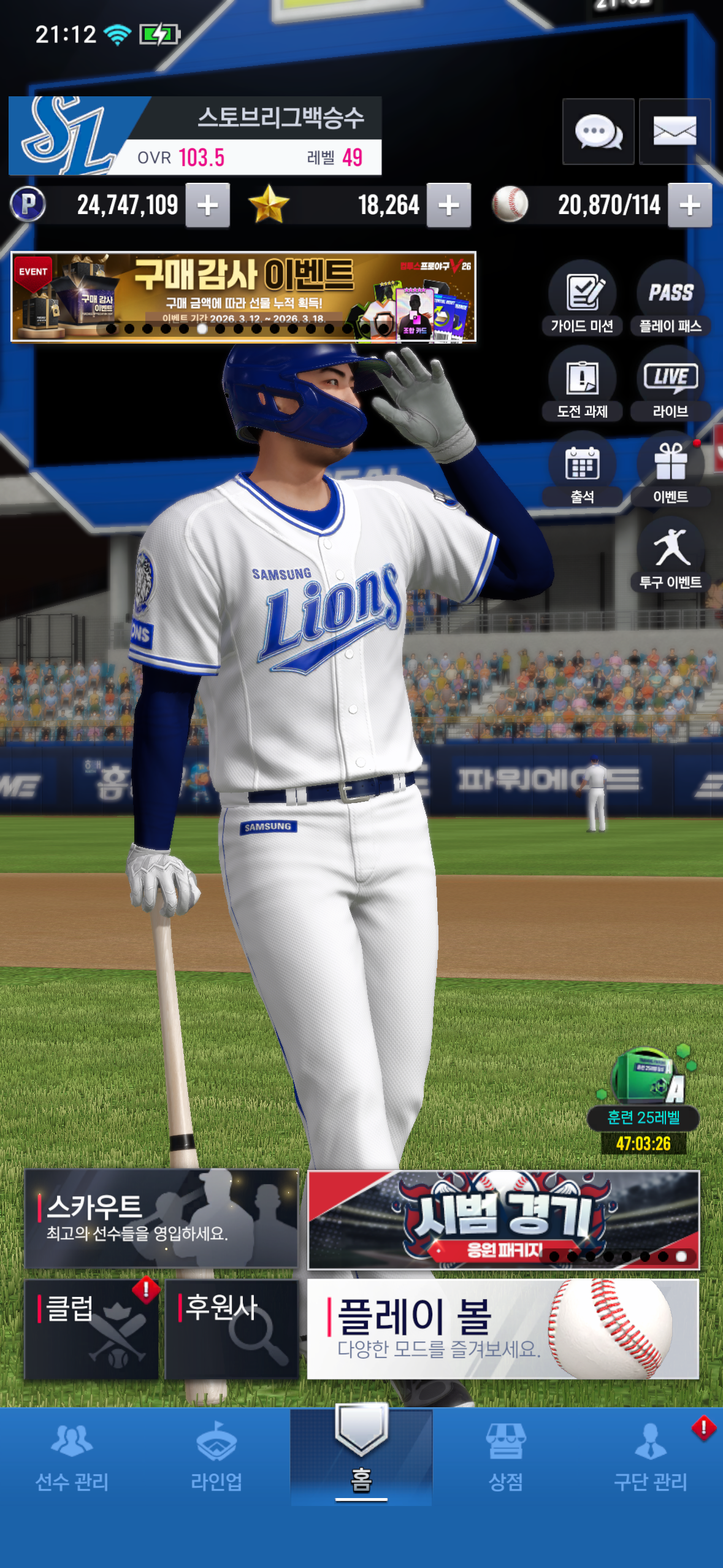Open the chat speech bubble icon
Screen dimensions: 723x1568
598,131
